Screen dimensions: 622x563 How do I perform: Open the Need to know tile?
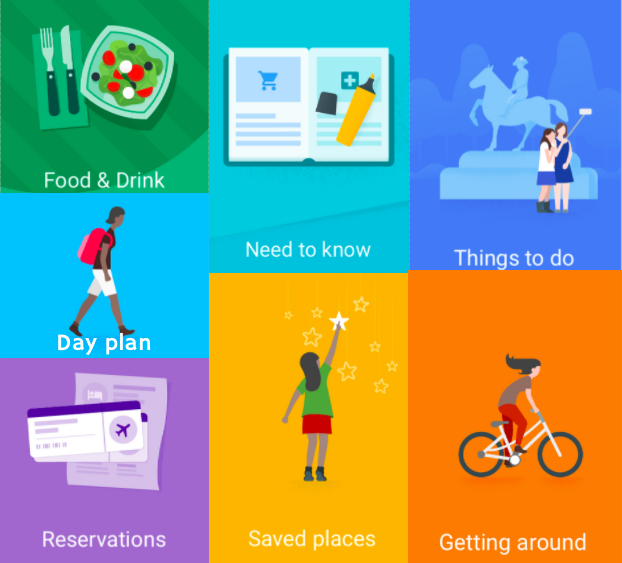pos(308,136)
